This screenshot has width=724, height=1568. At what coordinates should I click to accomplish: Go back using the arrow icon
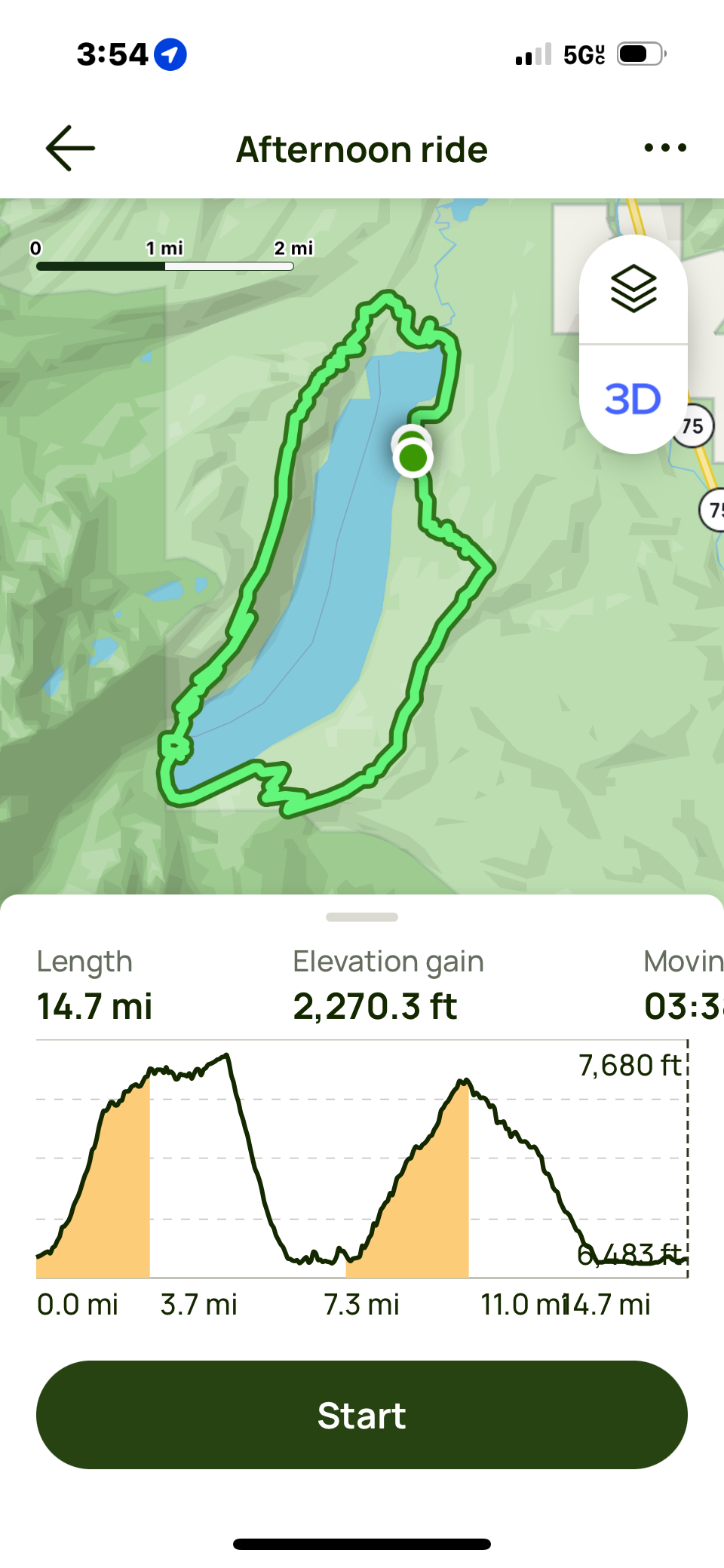pos(70,149)
